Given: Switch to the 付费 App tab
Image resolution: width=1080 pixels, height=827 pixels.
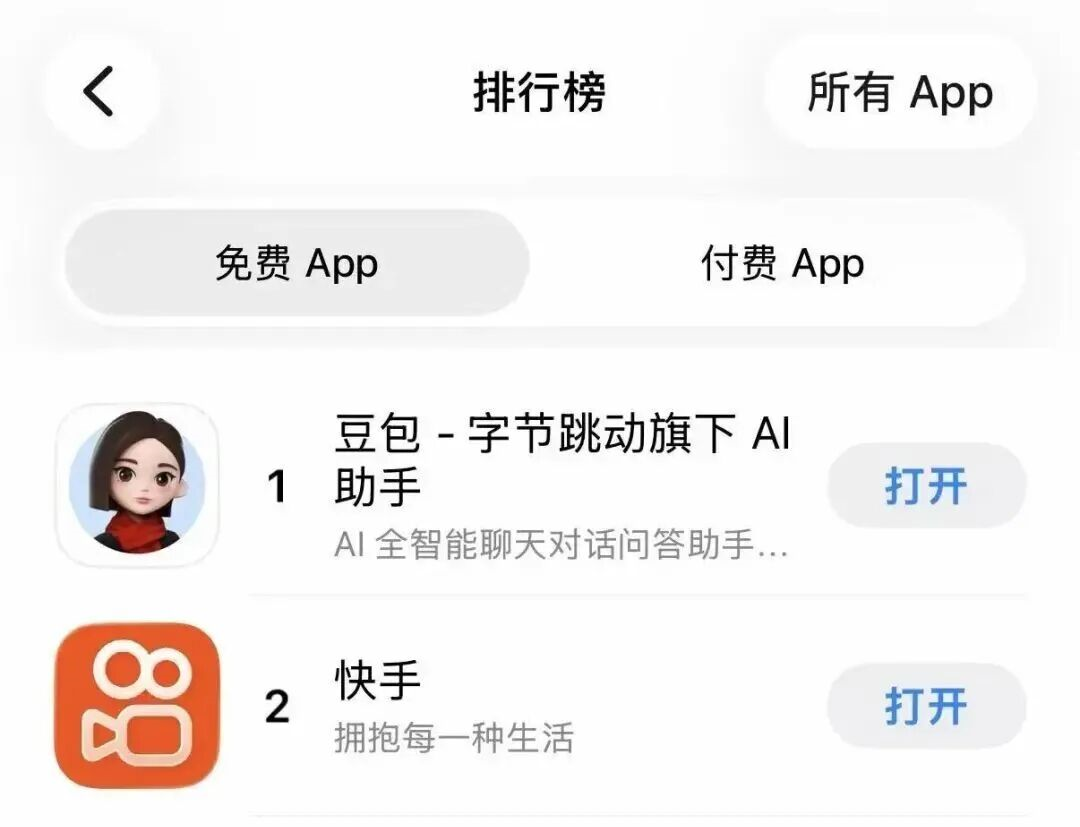Looking at the screenshot, I should (782, 264).
